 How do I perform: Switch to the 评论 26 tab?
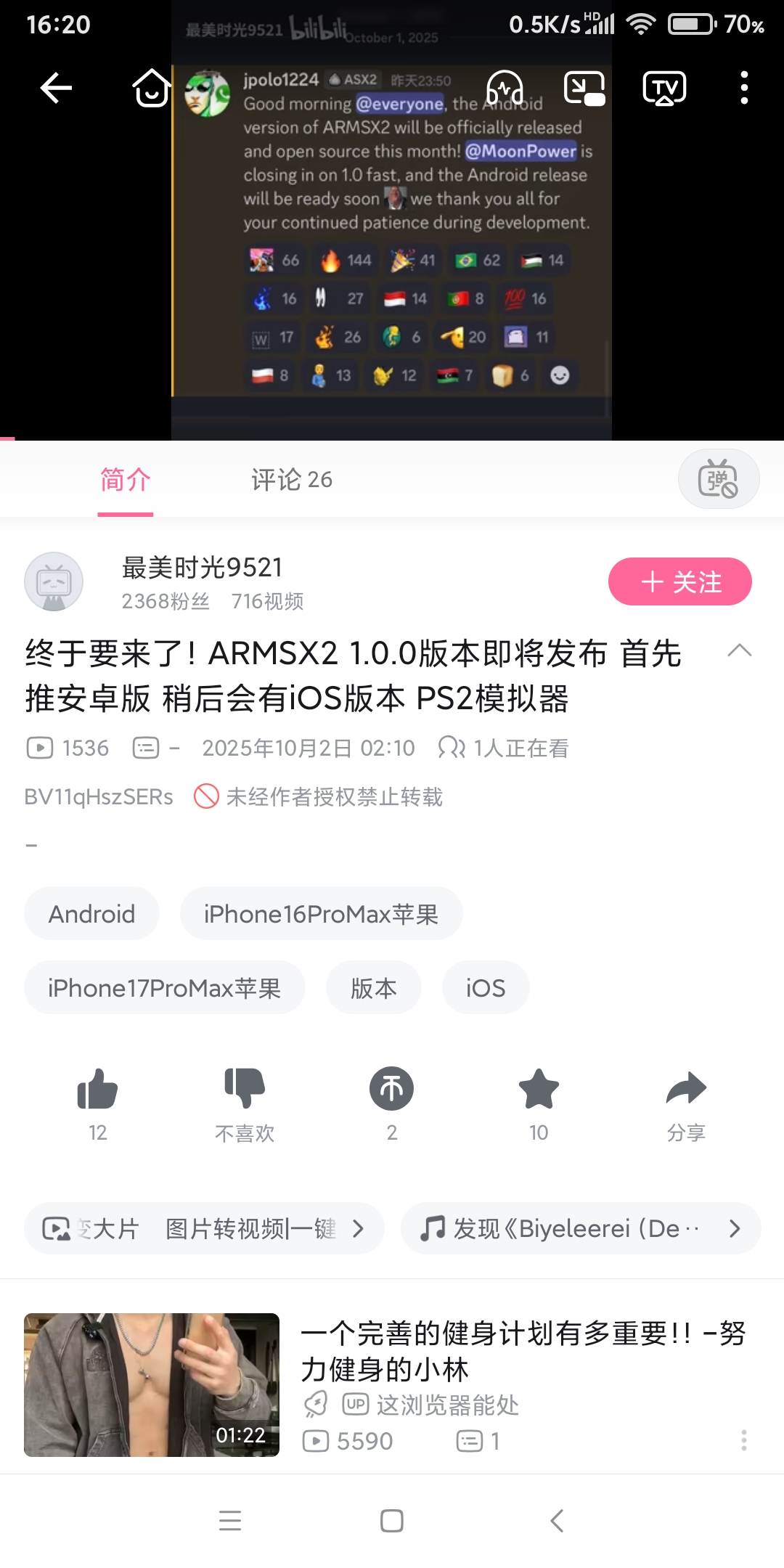coord(292,480)
